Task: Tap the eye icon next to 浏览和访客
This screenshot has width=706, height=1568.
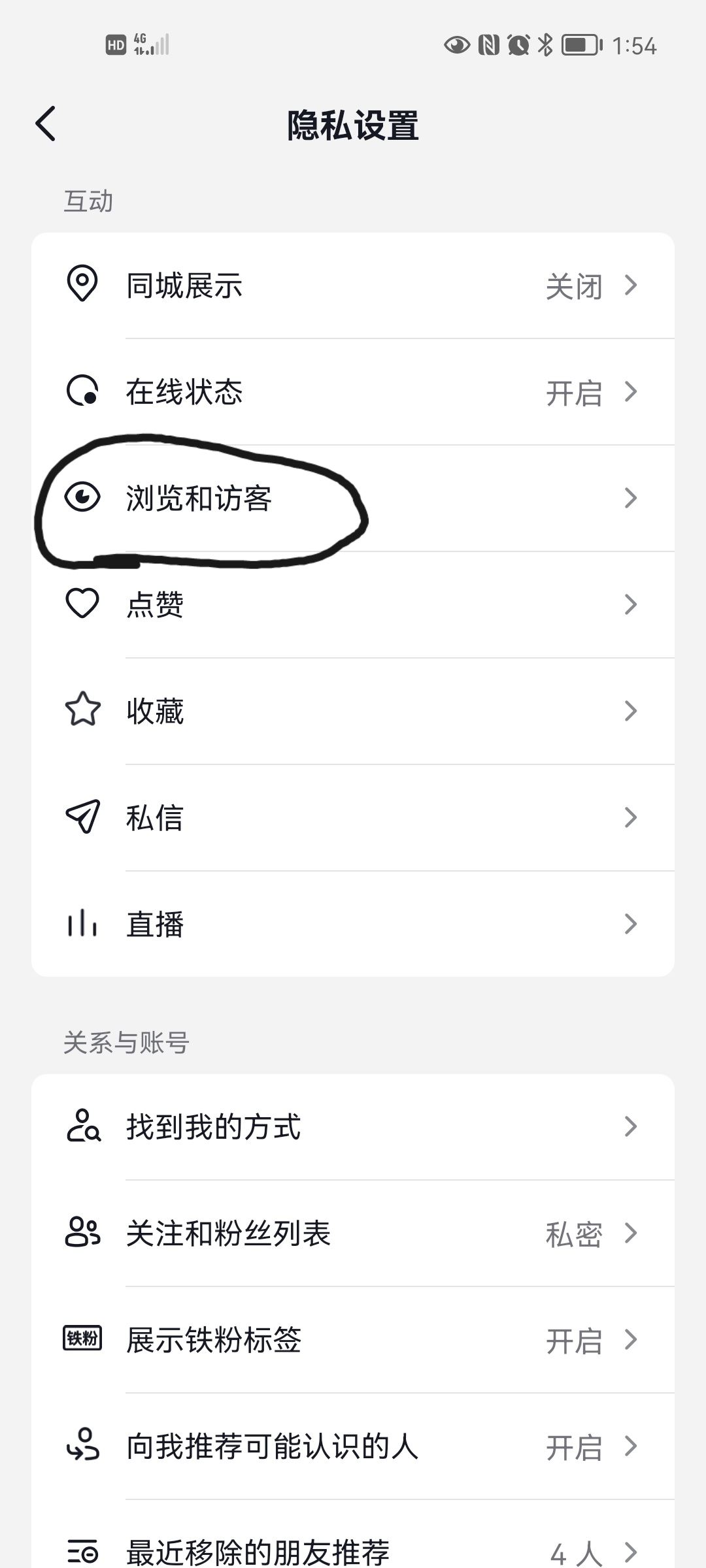Action: coord(82,498)
